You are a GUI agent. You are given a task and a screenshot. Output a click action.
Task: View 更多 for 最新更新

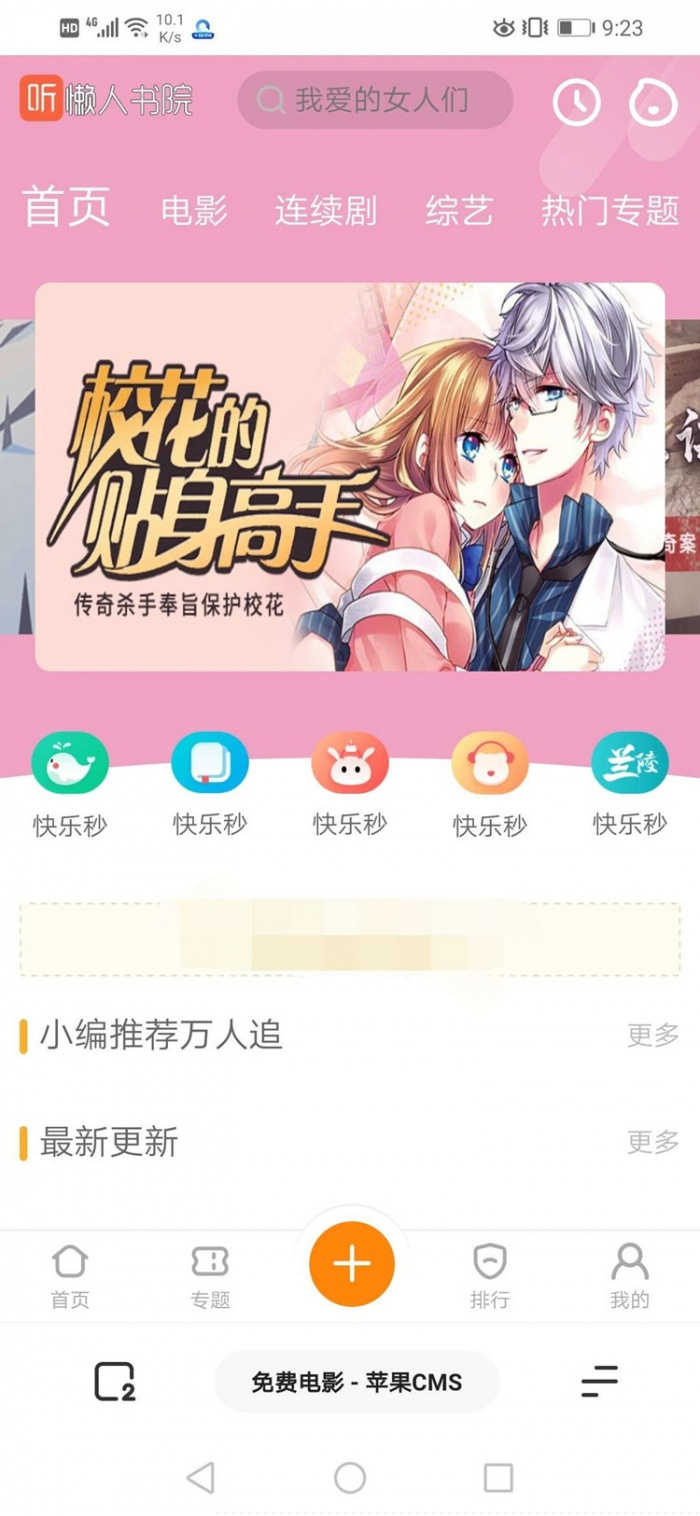[x=652, y=1141]
